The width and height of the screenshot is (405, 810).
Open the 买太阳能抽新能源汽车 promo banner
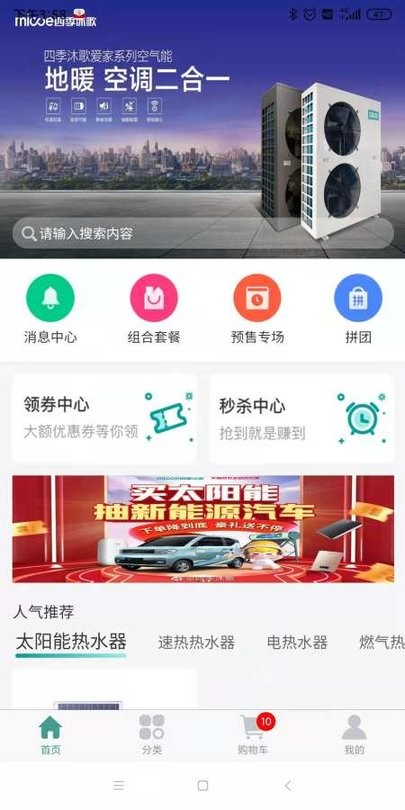pos(203,529)
